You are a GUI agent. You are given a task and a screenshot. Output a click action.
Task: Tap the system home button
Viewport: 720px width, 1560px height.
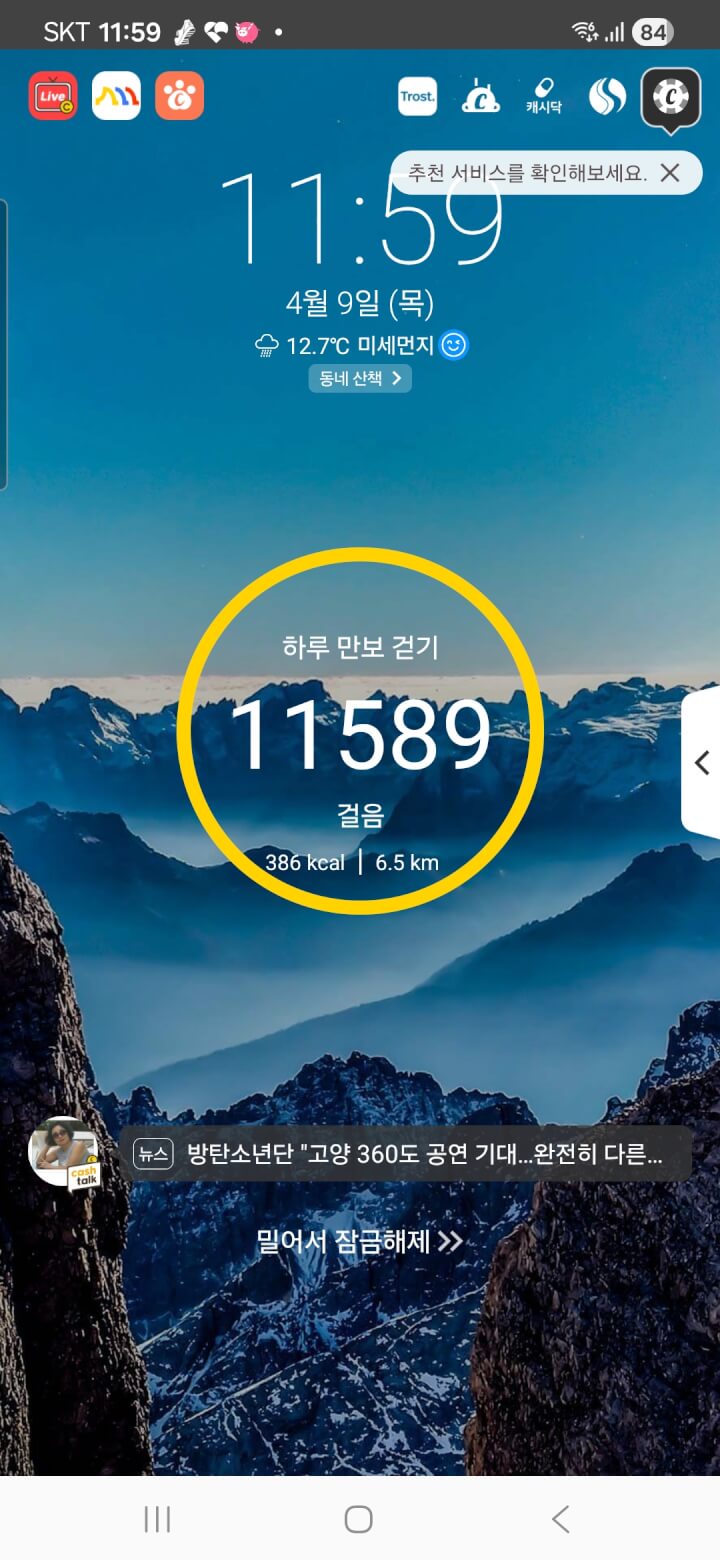pyautogui.click(x=358, y=1520)
